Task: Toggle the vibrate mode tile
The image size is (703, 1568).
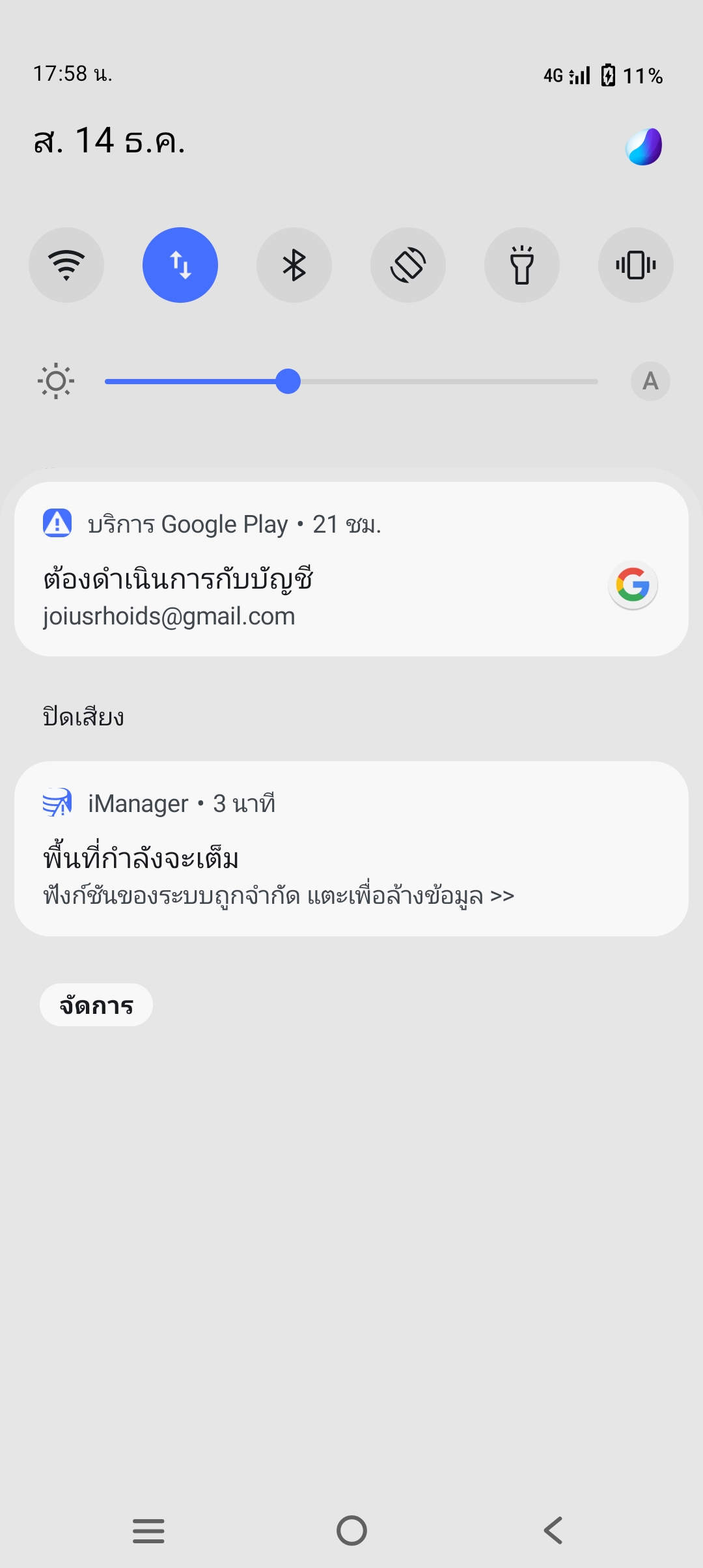Action: click(x=636, y=265)
